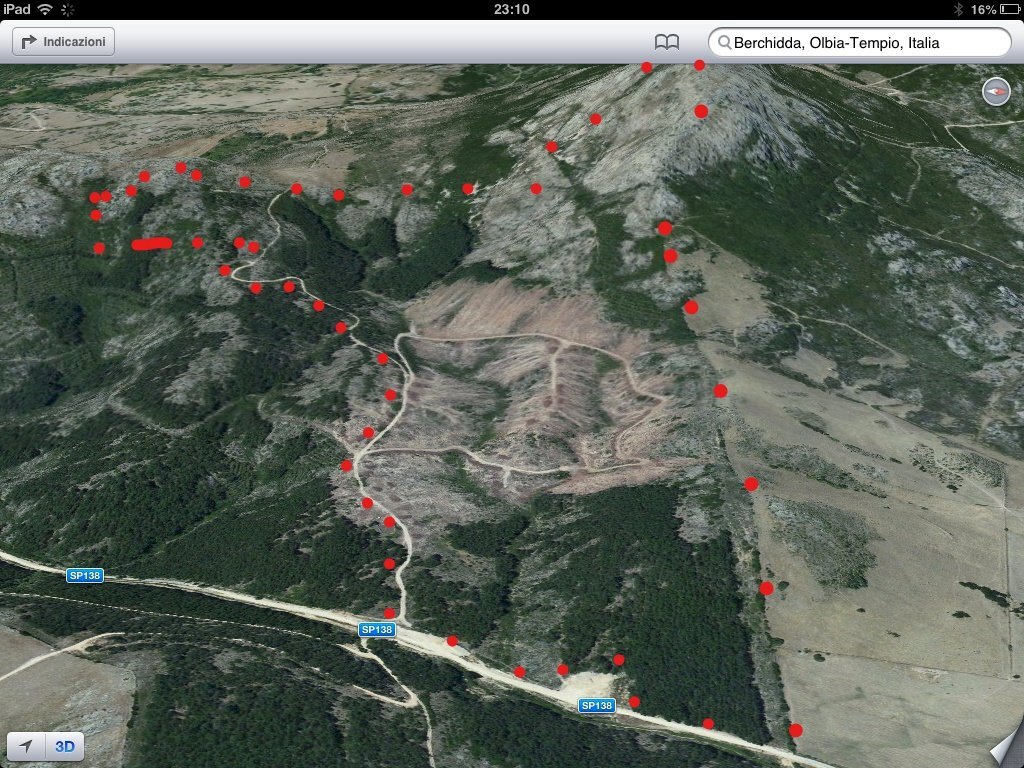Open map options via page curl
The height and width of the screenshot is (768, 1024).
coord(1005,749)
